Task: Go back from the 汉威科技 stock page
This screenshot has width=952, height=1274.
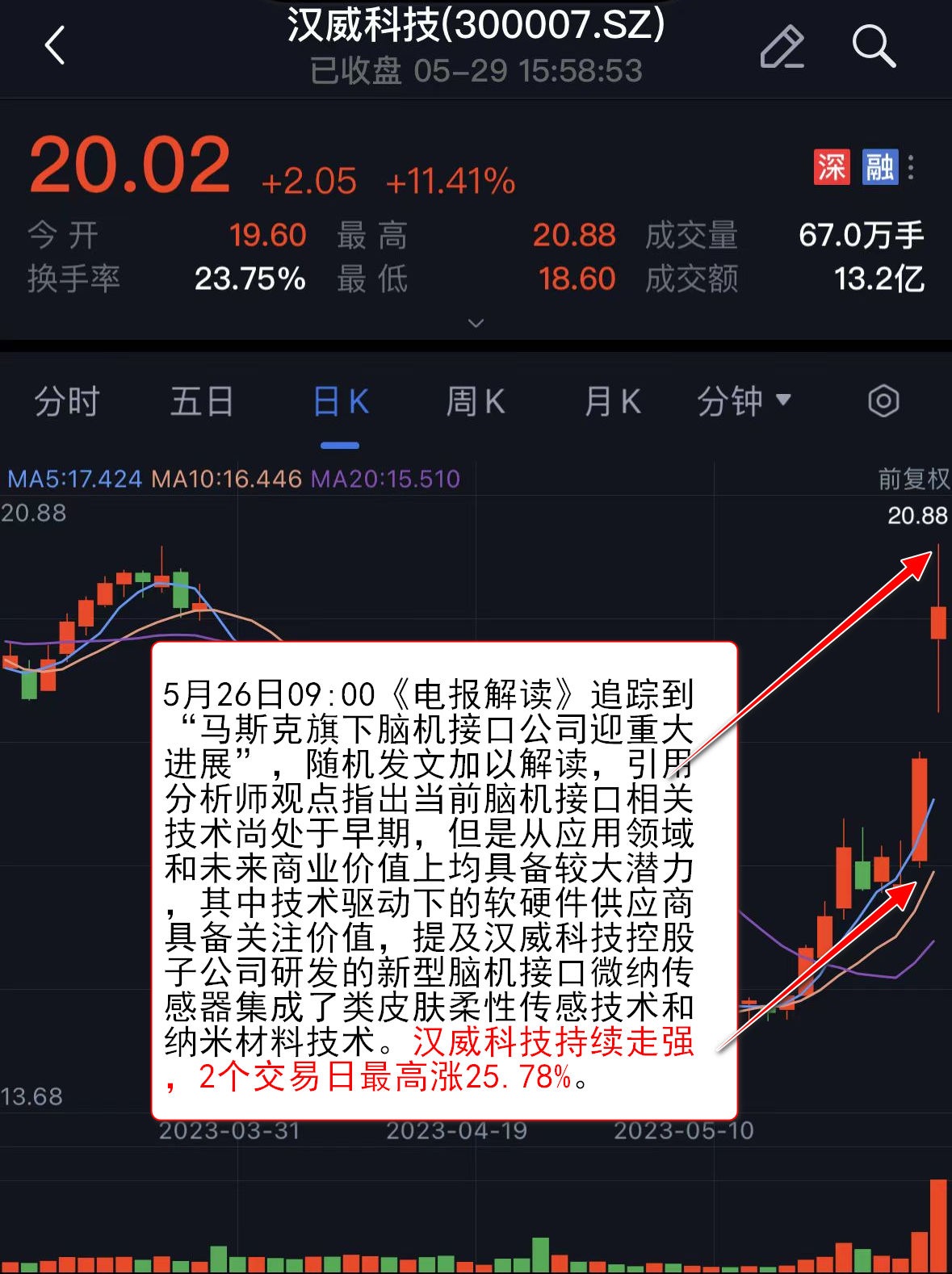Action: (54, 45)
